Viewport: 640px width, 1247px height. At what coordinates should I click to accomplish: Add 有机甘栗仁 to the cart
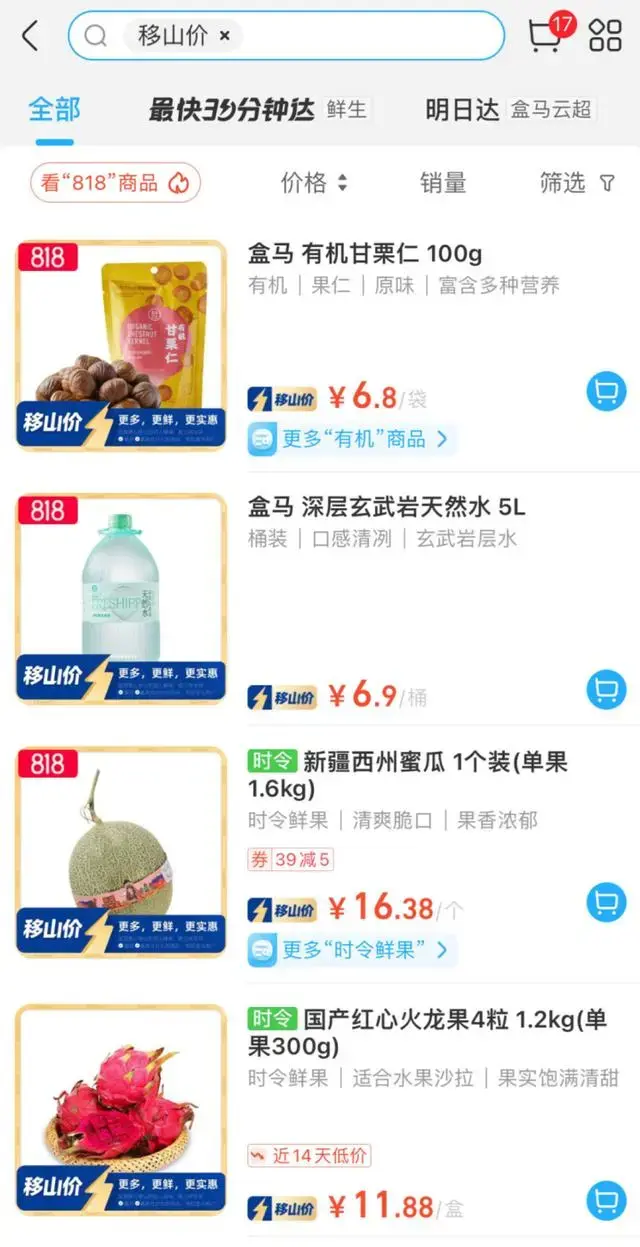tap(606, 391)
